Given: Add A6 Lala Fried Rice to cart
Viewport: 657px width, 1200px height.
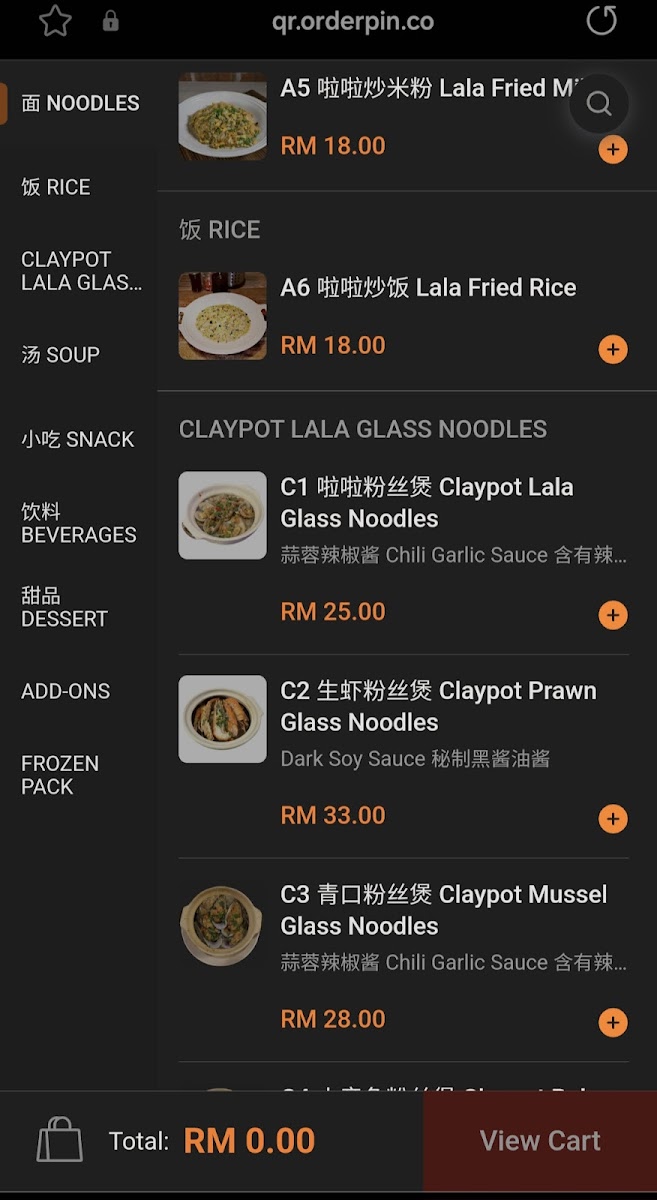Looking at the screenshot, I should (613, 349).
